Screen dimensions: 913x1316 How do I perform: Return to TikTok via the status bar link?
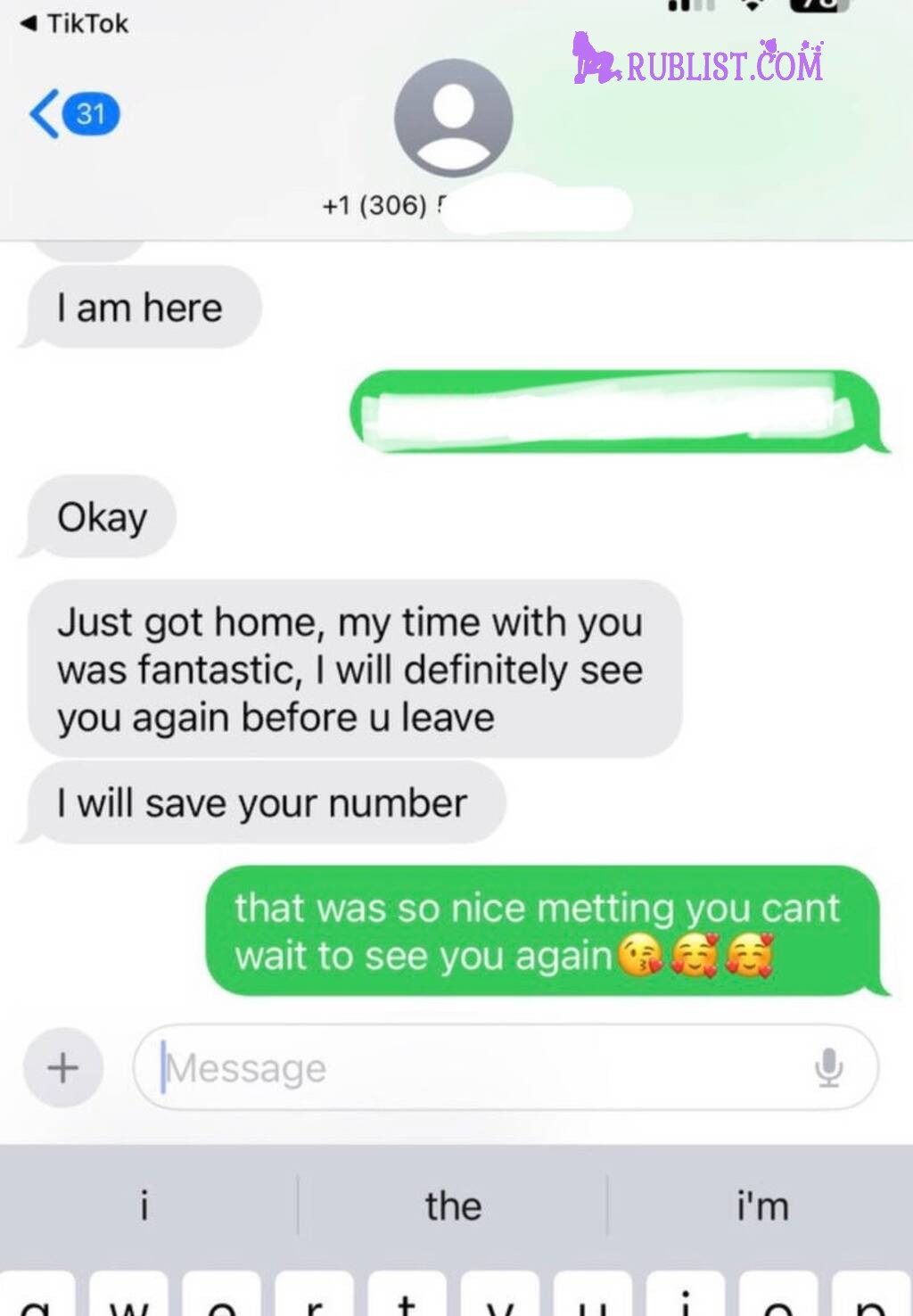[75, 23]
